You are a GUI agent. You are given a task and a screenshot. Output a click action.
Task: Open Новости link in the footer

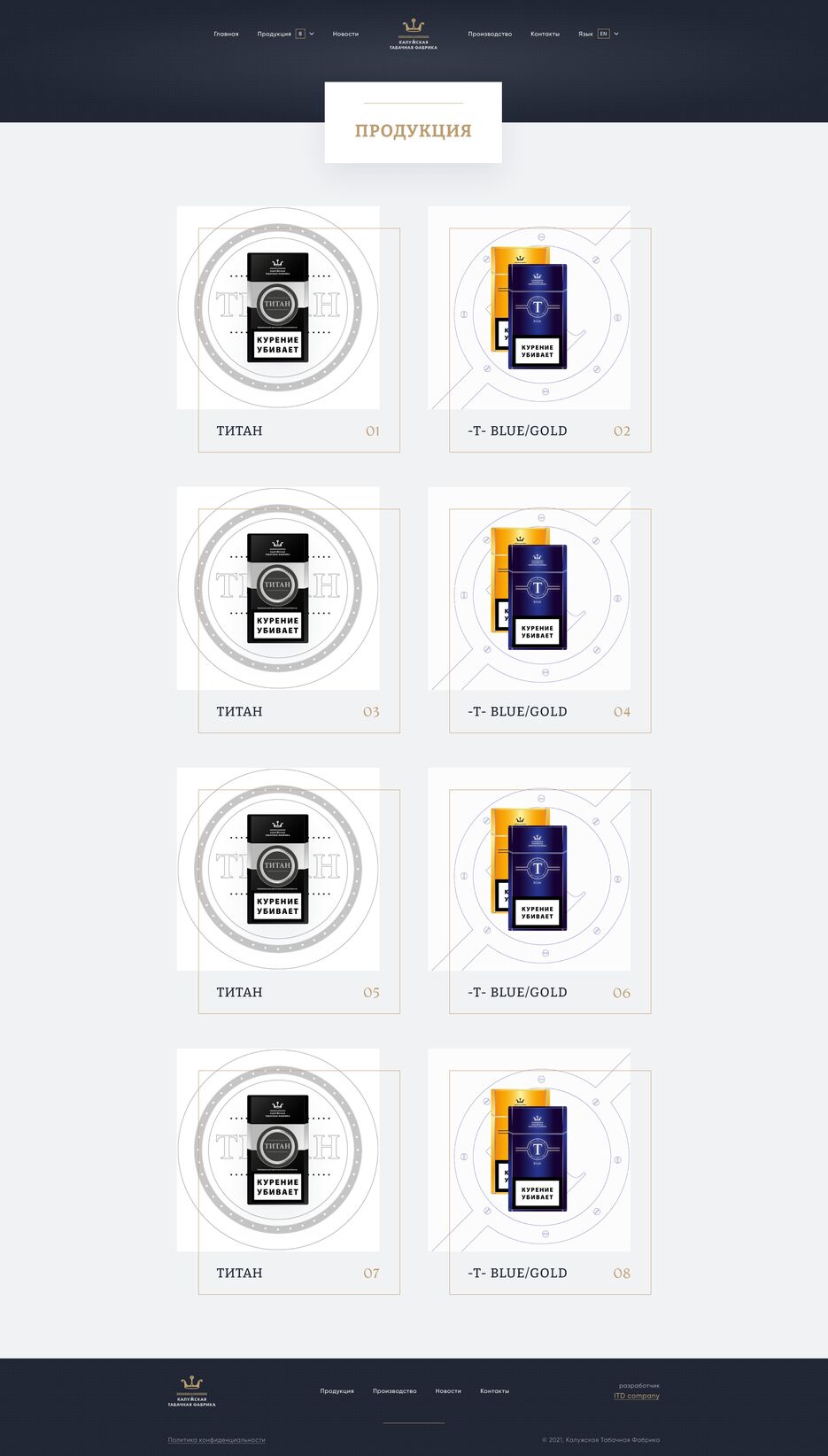448,1390
